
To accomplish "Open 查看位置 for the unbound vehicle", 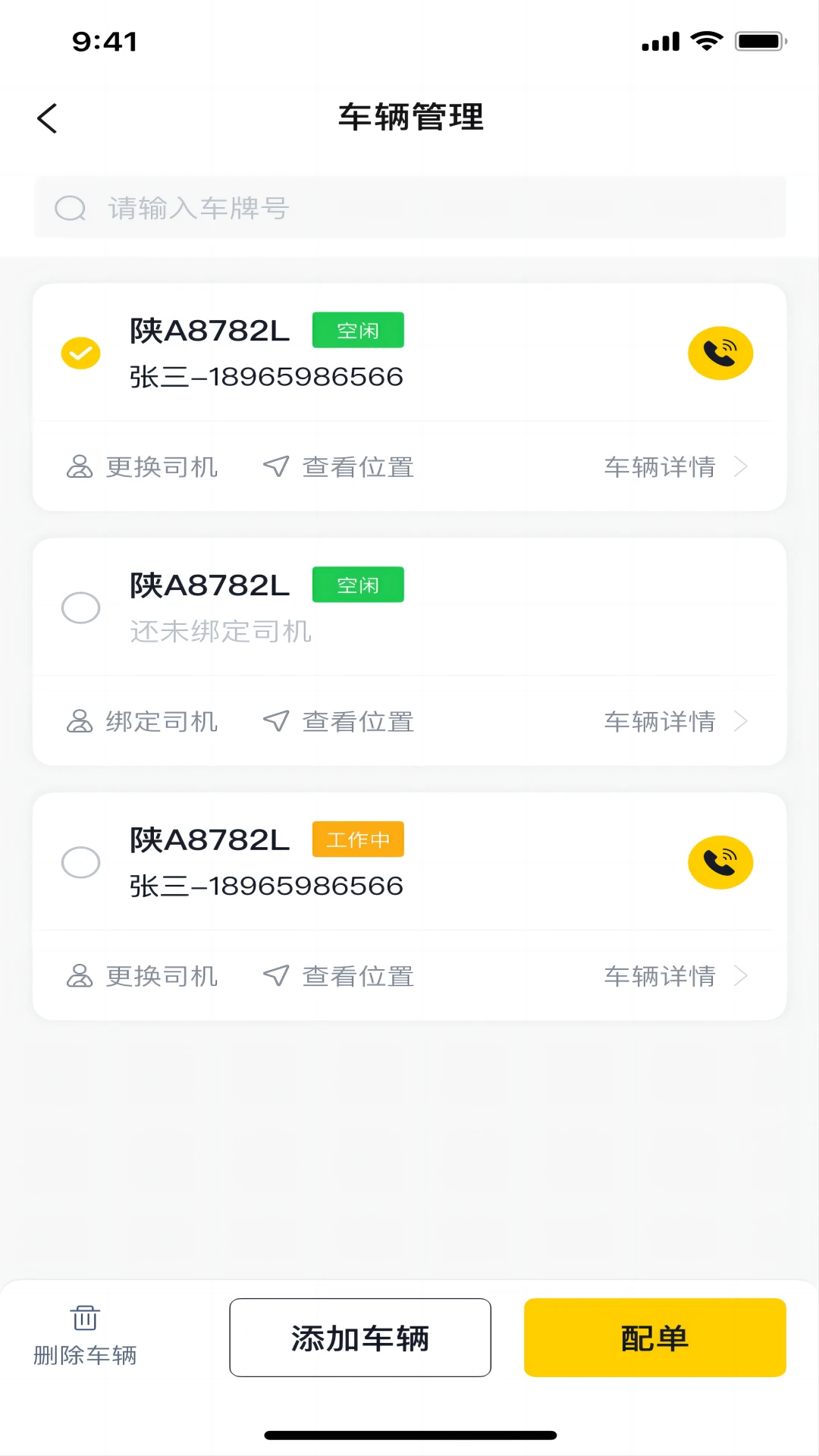I will coord(337,721).
